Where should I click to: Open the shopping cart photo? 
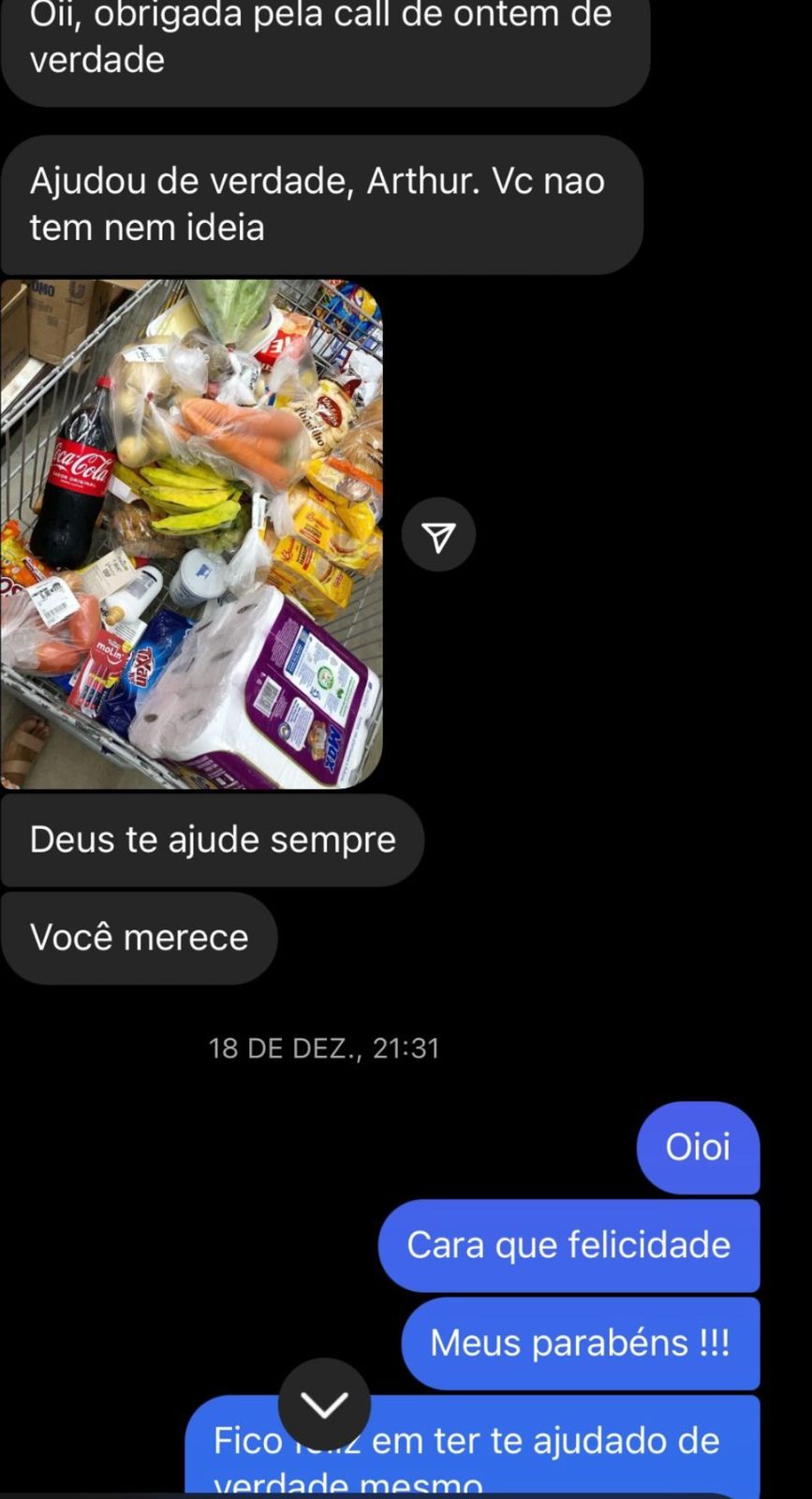pyautogui.click(x=191, y=534)
